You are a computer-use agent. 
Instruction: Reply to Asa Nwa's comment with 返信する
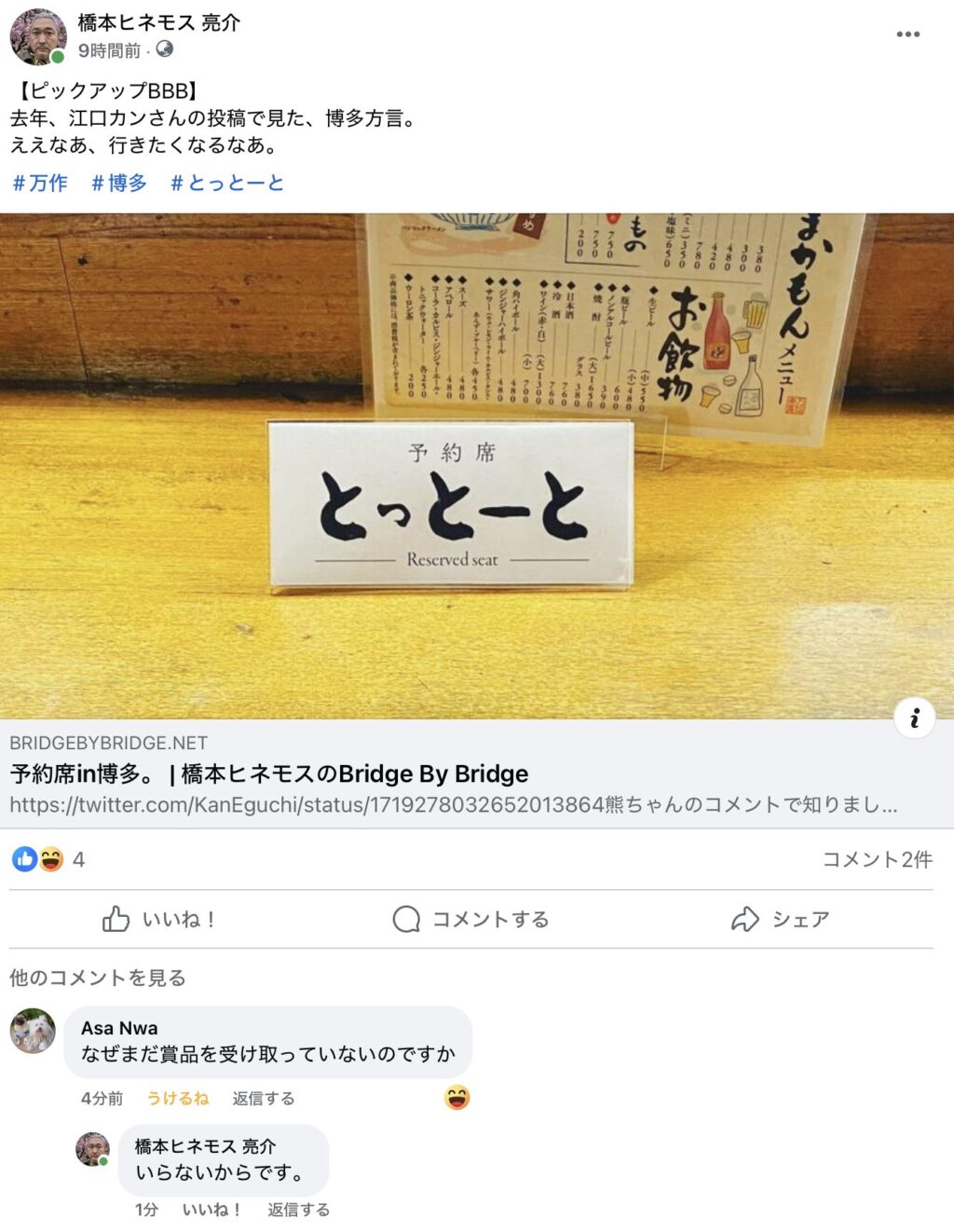click(x=263, y=1099)
